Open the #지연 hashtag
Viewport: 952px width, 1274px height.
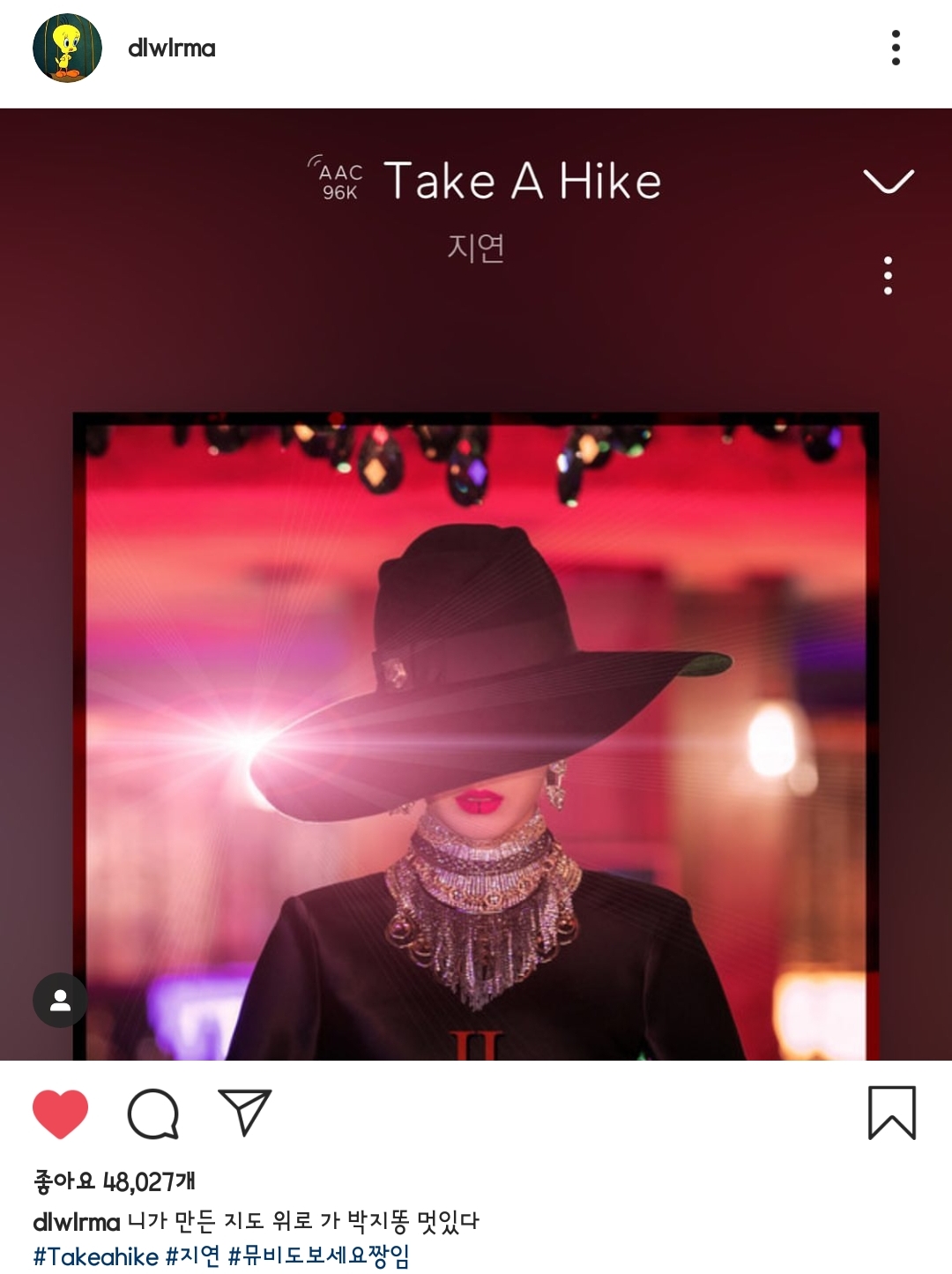[193, 1256]
